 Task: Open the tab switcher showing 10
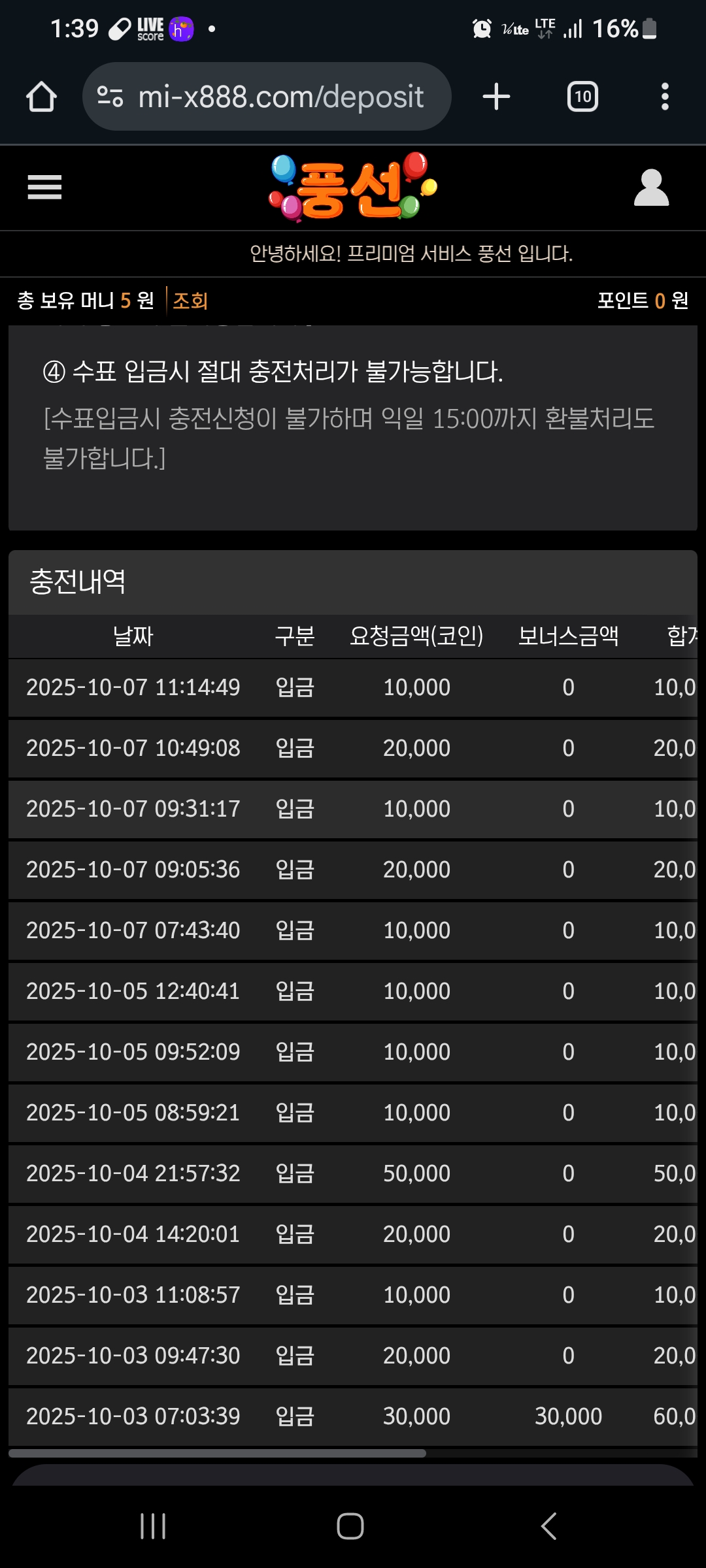(x=582, y=97)
